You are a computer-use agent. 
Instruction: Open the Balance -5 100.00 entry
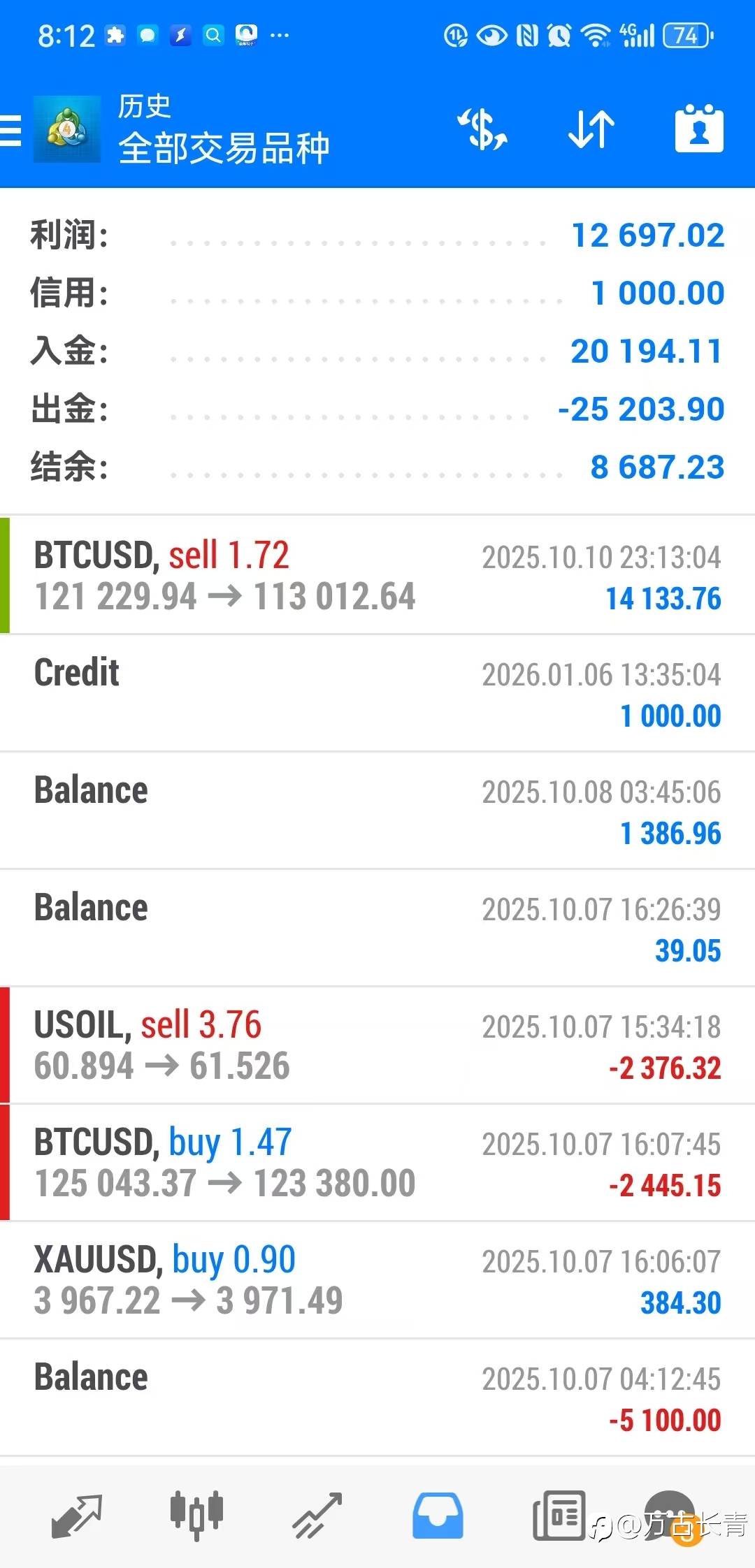(x=377, y=1398)
